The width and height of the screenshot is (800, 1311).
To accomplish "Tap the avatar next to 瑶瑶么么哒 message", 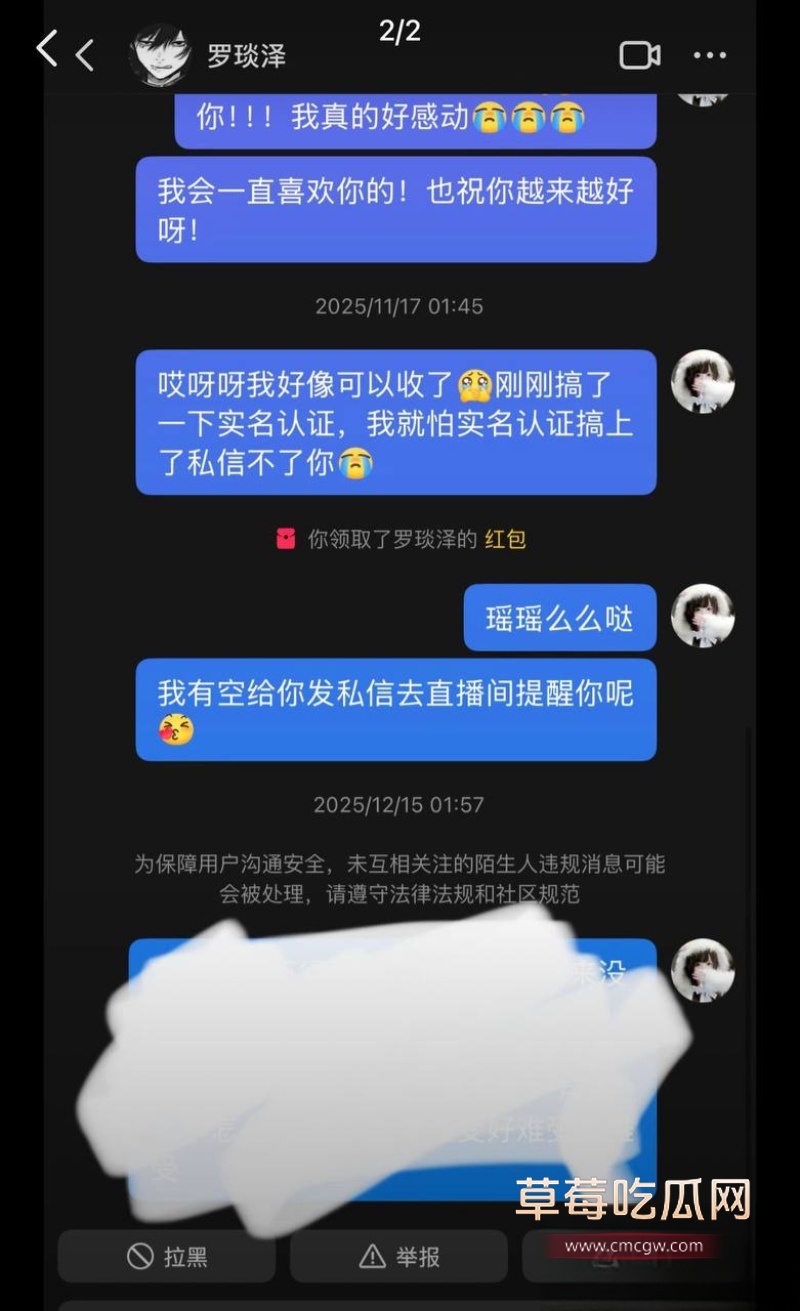I will (x=703, y=617).
